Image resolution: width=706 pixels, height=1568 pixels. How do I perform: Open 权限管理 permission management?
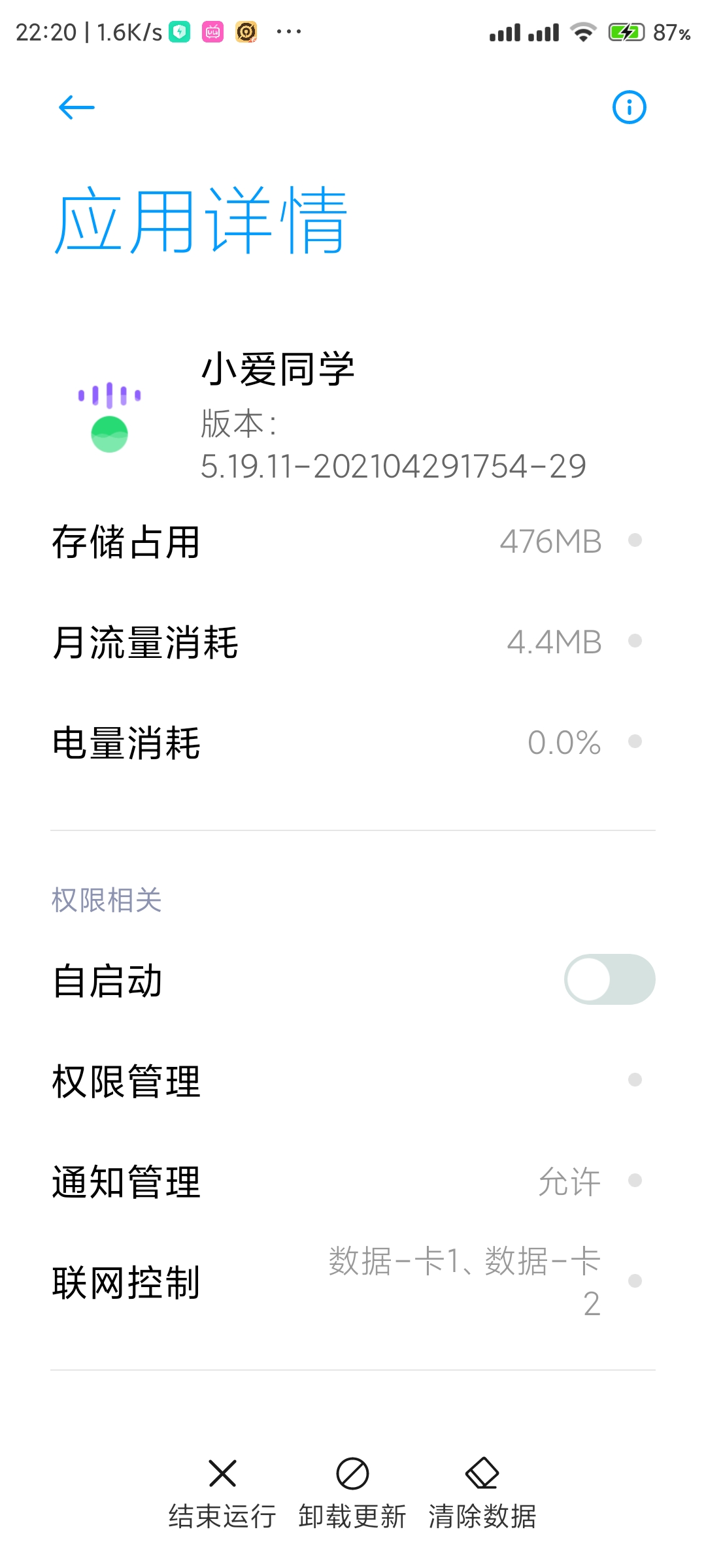click(353, 1081)
